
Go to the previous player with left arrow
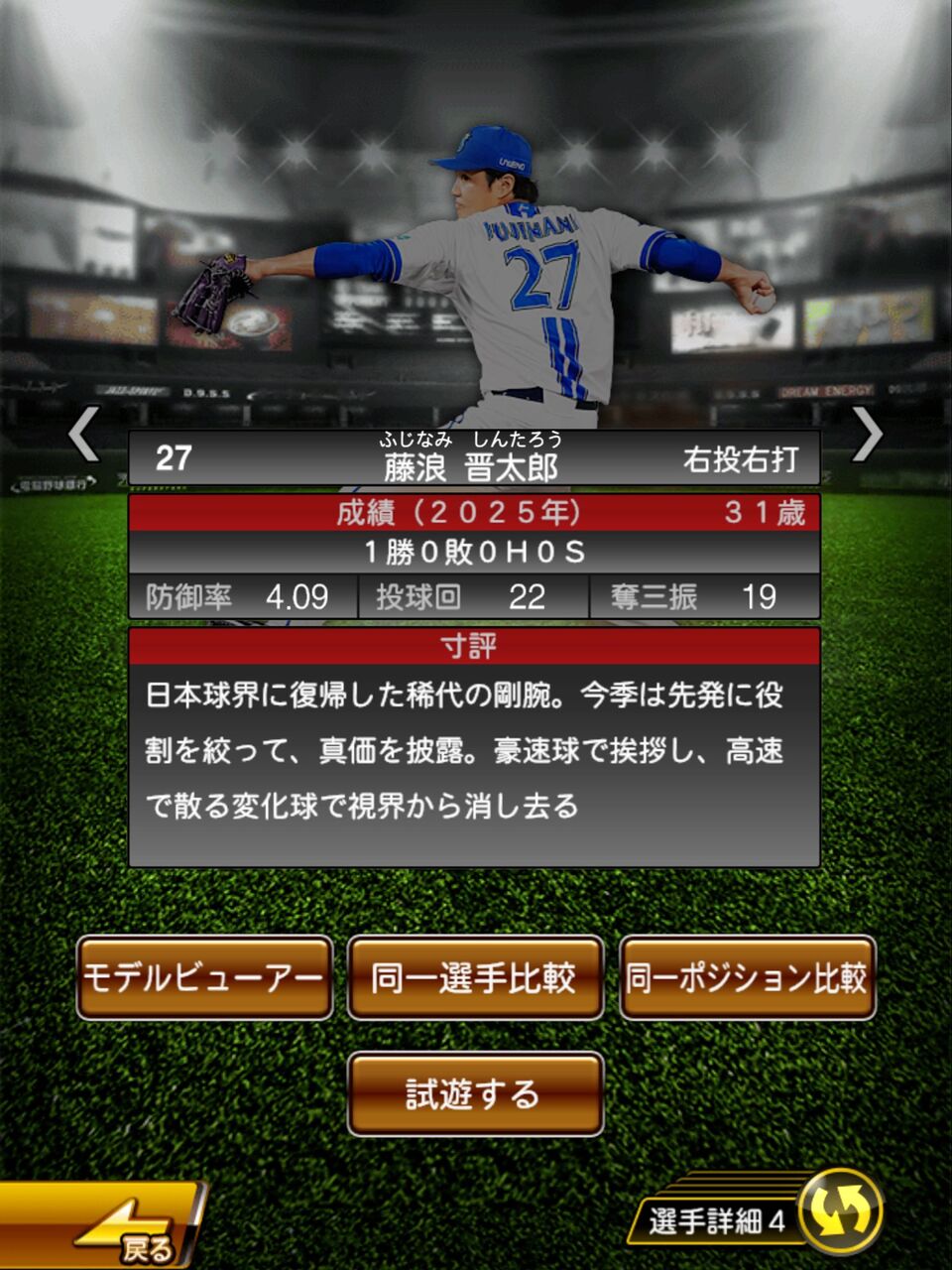click(x=83, y=435)
